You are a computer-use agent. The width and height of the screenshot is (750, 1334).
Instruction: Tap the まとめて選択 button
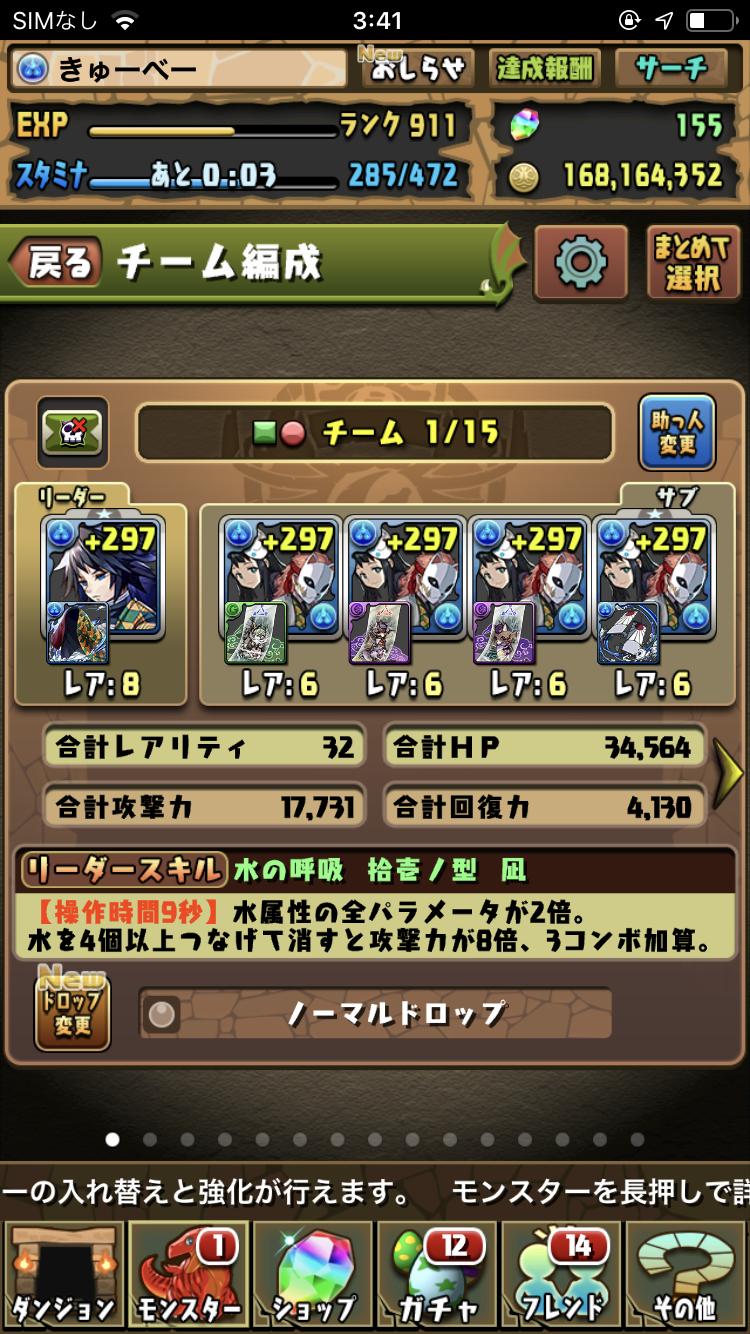click(x=693, y=263)
